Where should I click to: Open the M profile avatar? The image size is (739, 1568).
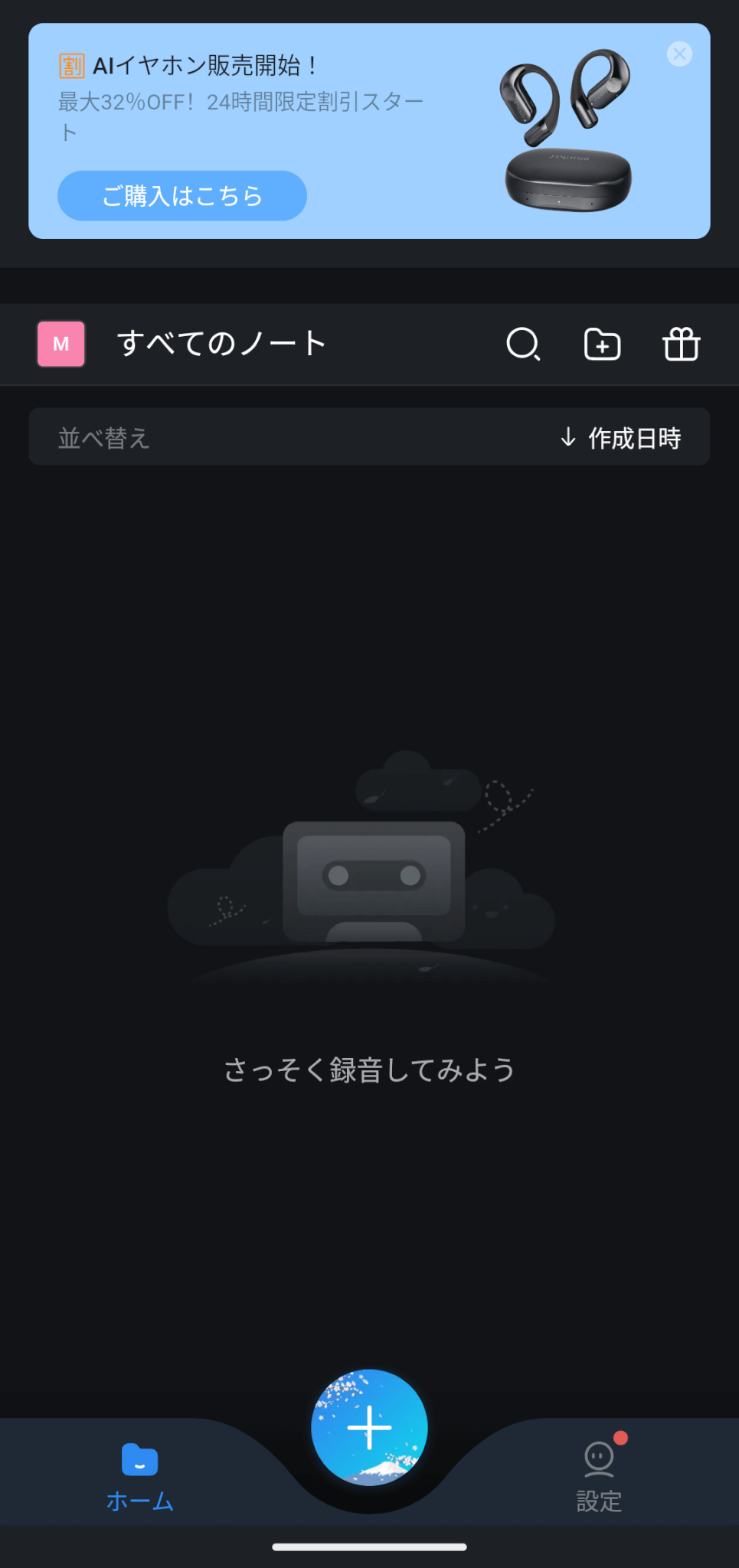pyautogui.click(x=61, y=344)
